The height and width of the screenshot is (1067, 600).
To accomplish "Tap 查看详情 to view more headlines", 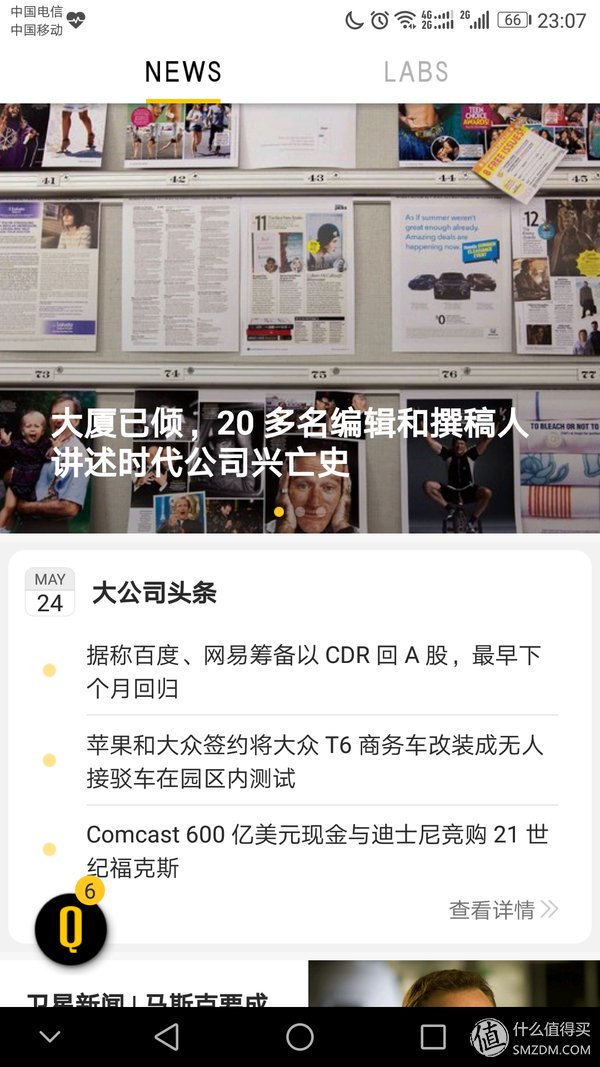I will (503, 909).
